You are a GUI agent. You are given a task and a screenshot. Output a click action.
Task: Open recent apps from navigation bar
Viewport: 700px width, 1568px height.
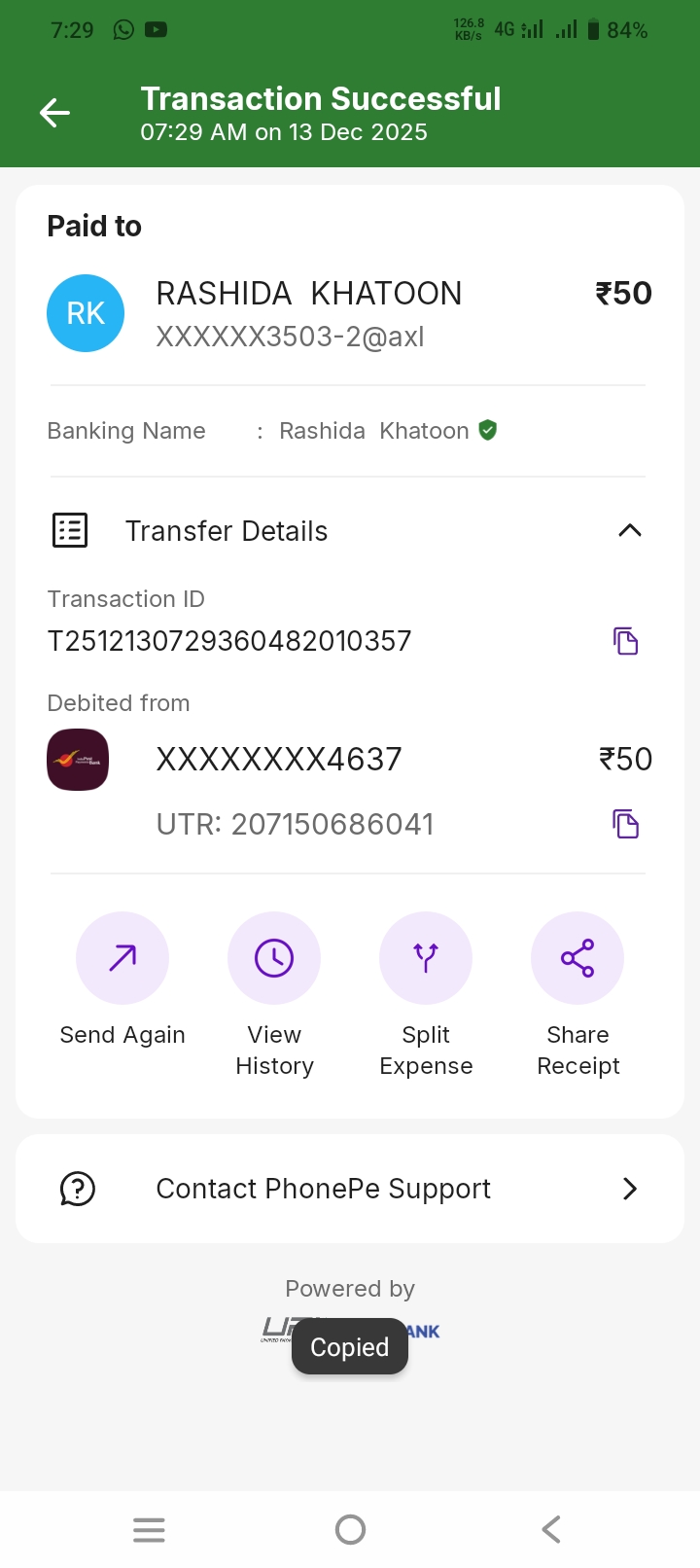[149, 1530]
